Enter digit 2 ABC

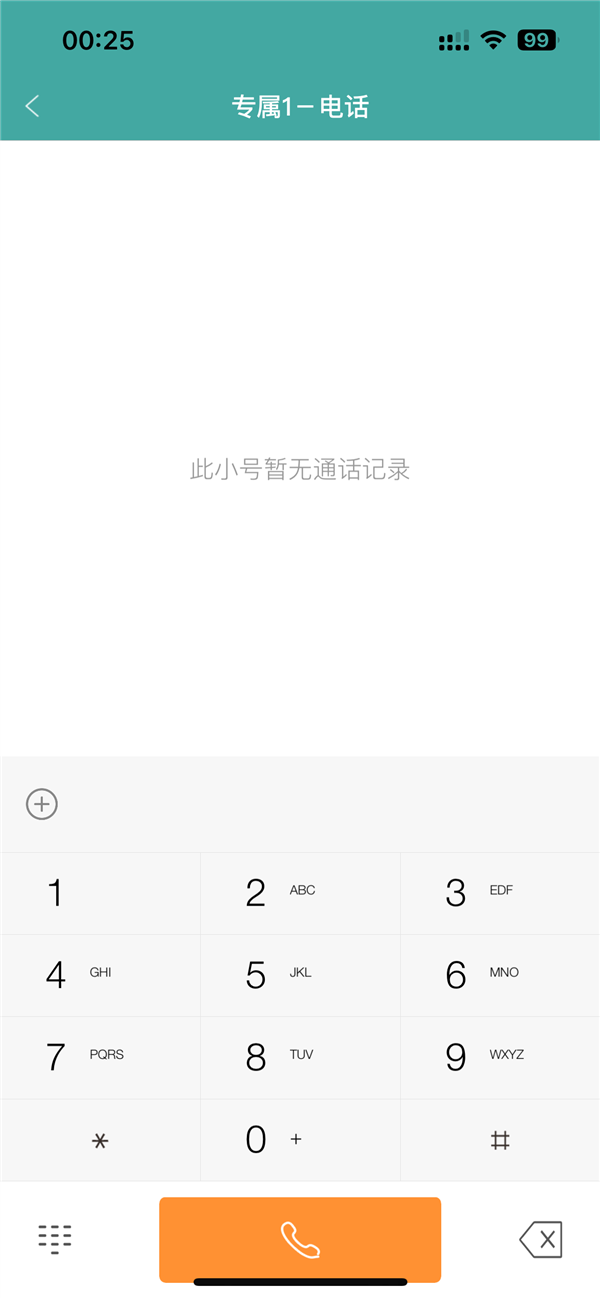[300, 893]
